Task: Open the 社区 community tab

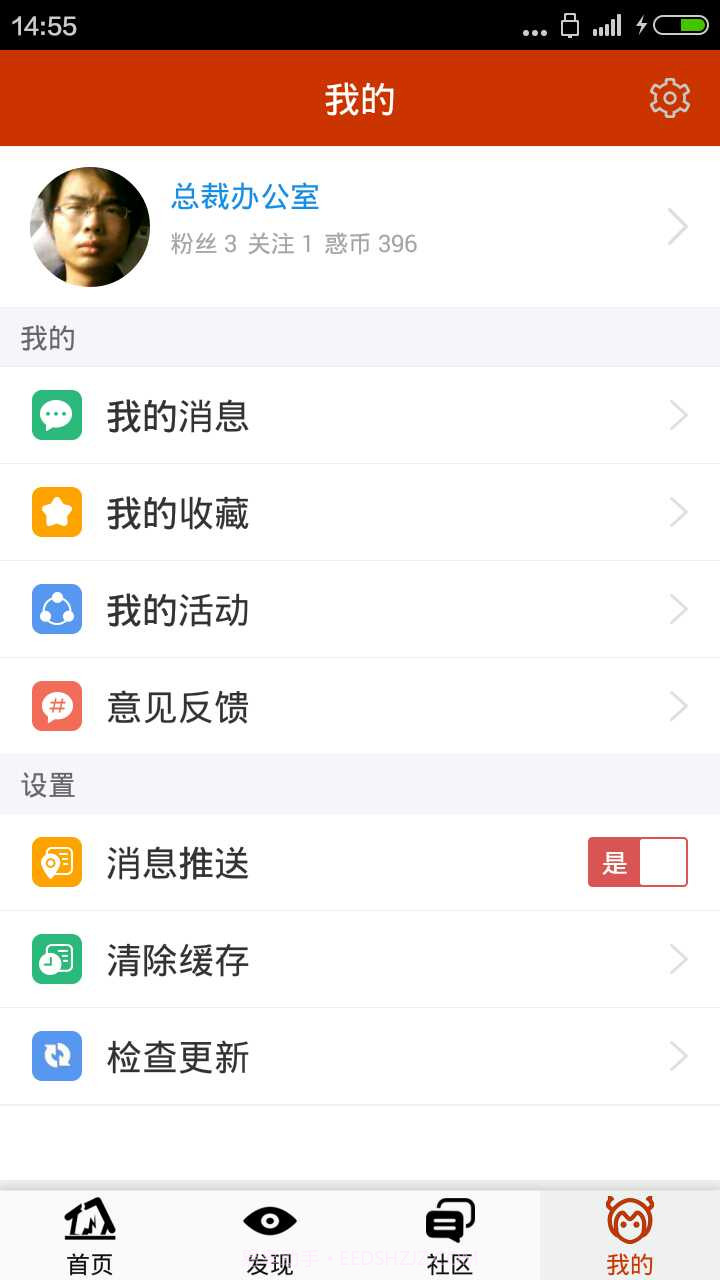Action: click(449, 1235)
